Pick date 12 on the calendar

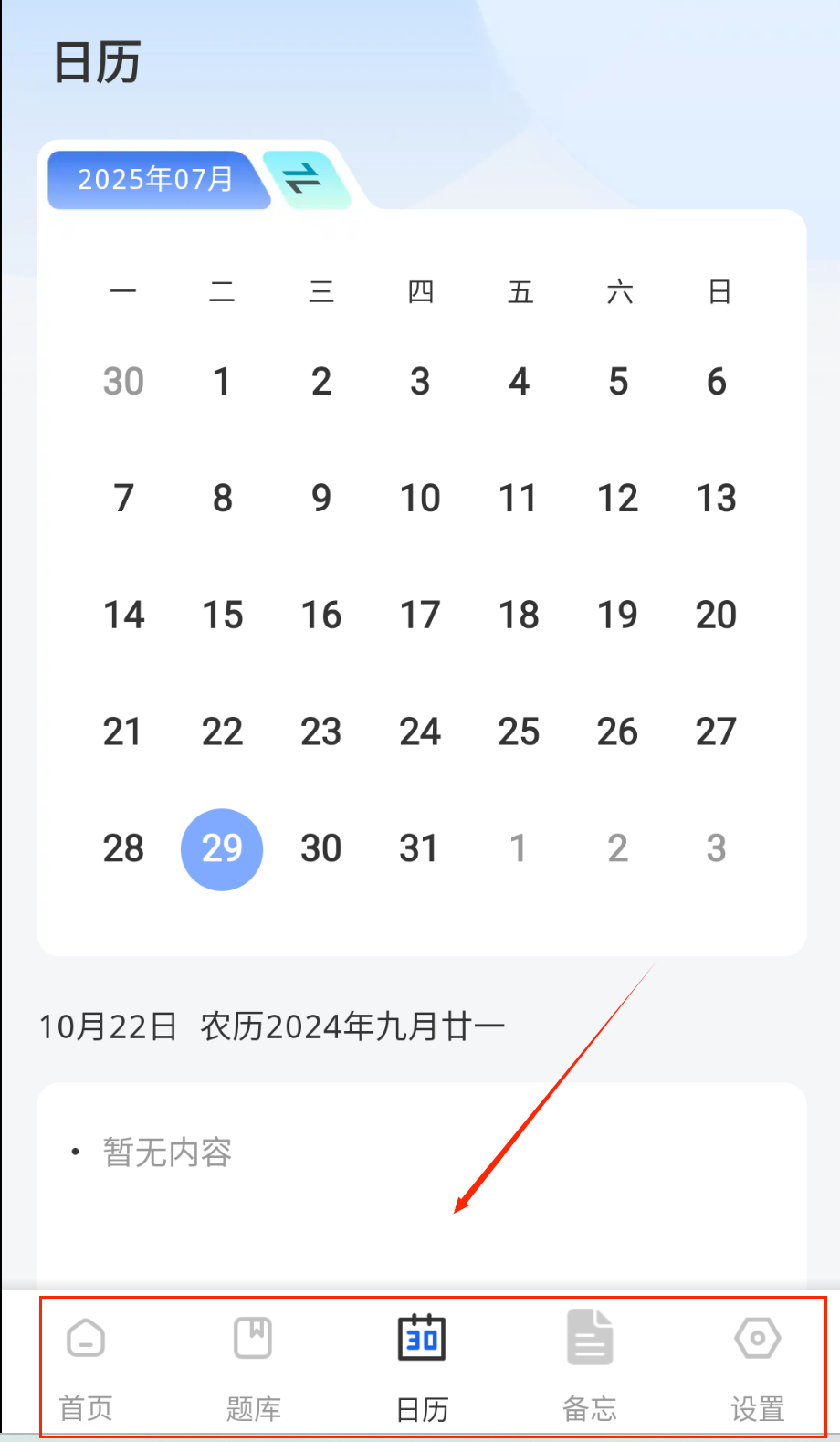[x=617, y=499]
